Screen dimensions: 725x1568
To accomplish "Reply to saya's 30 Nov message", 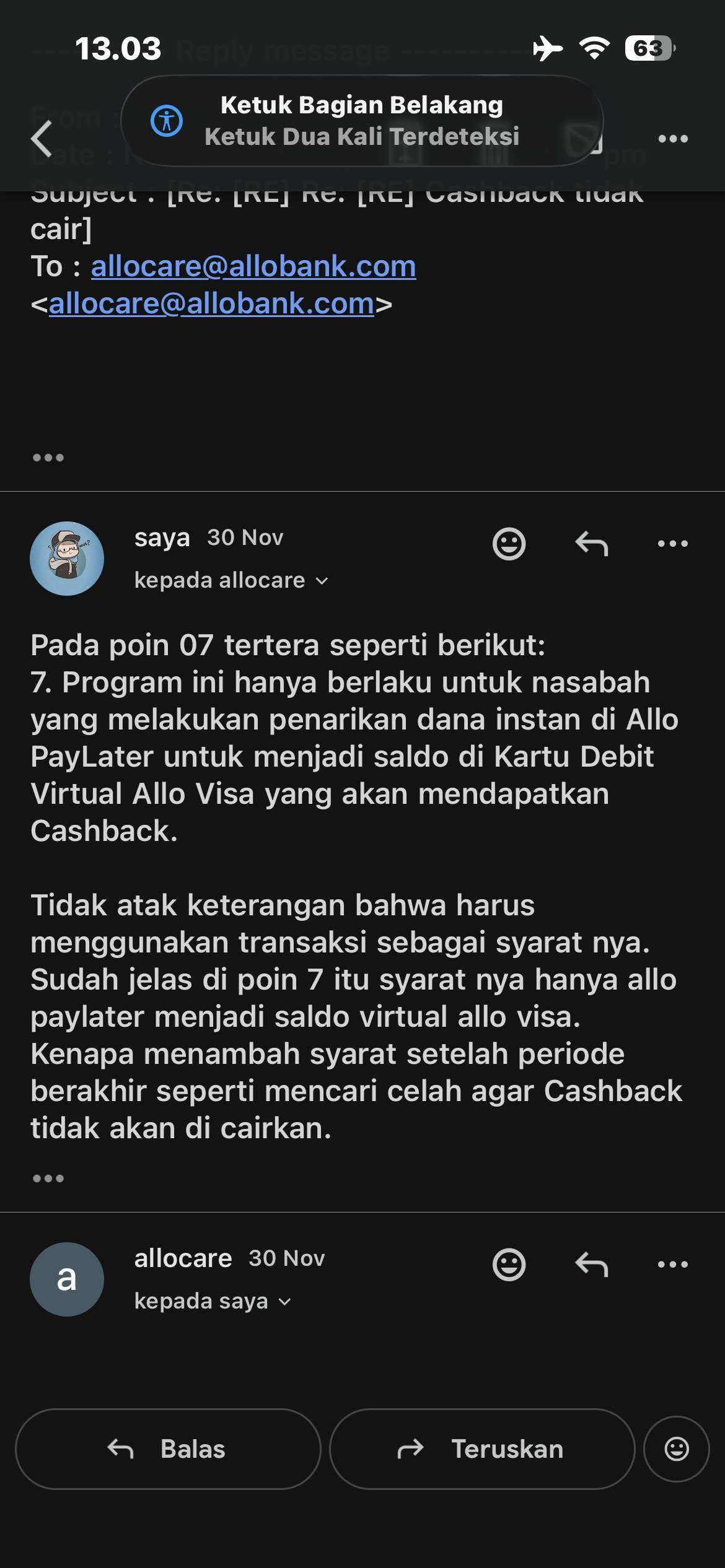I will click(591, 544).
